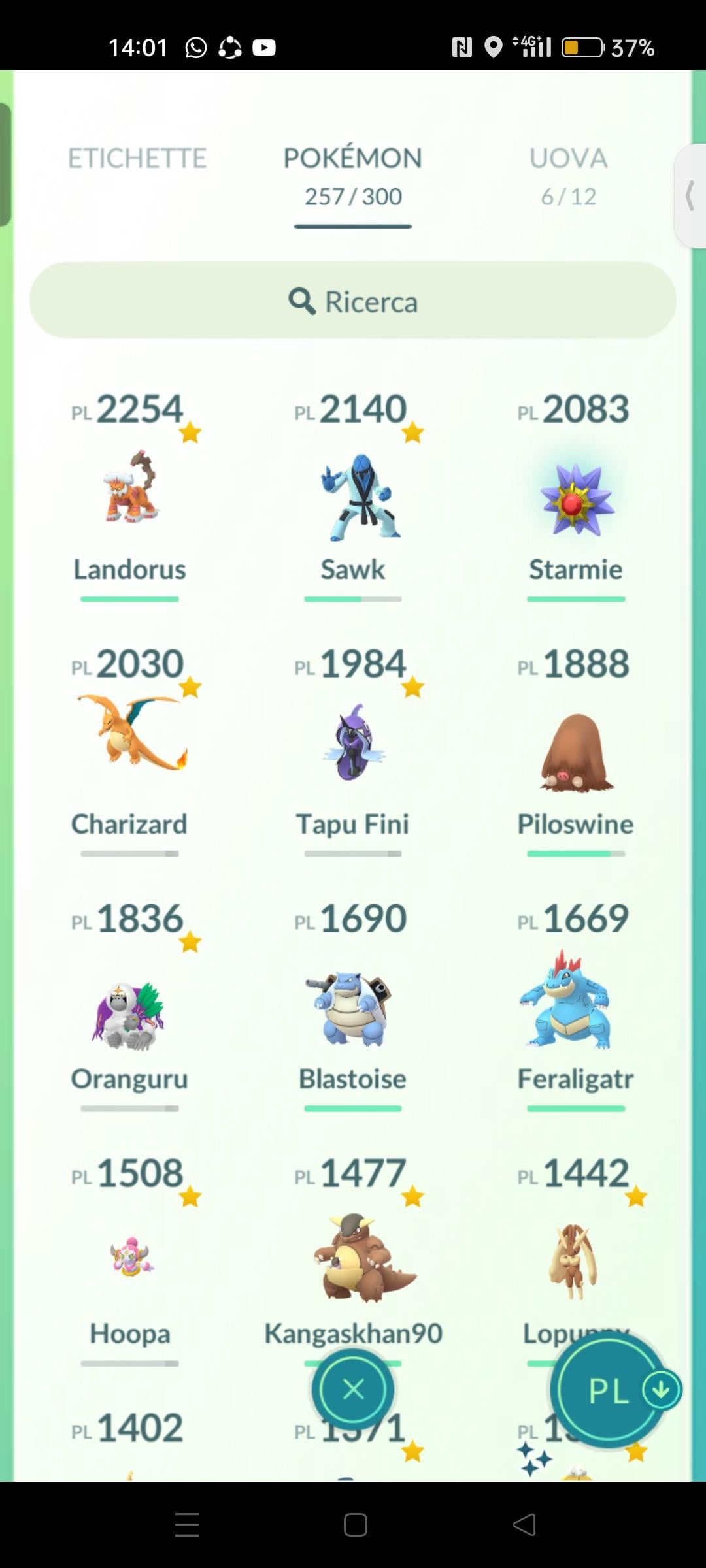
Task: View Starmie details
Action: tap(576, 500)
